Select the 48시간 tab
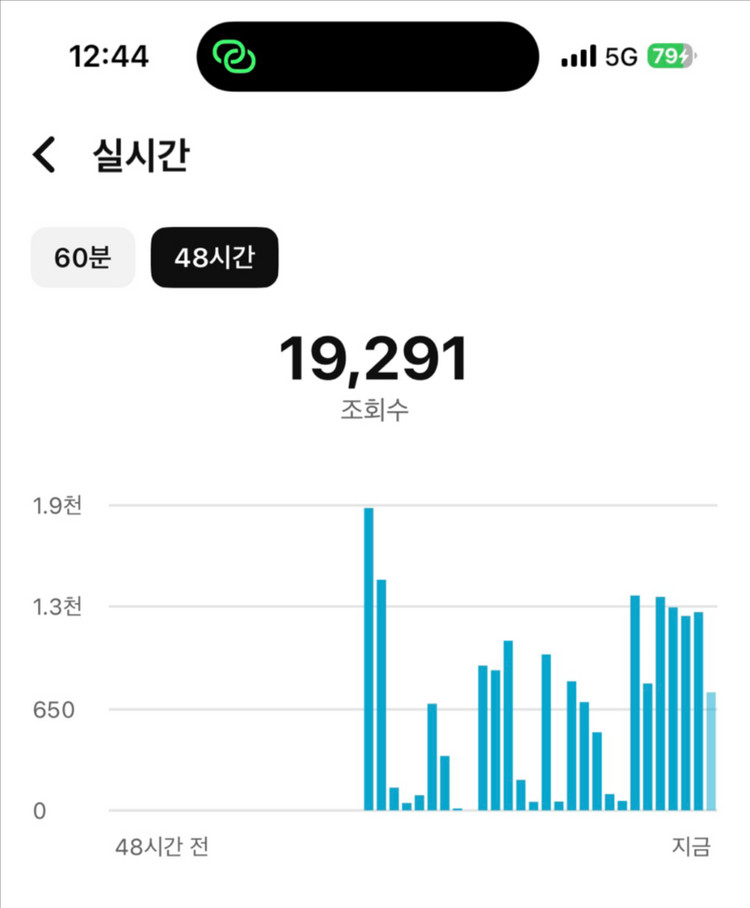Screen dimensions: 750x908 [x=214, y=257]
